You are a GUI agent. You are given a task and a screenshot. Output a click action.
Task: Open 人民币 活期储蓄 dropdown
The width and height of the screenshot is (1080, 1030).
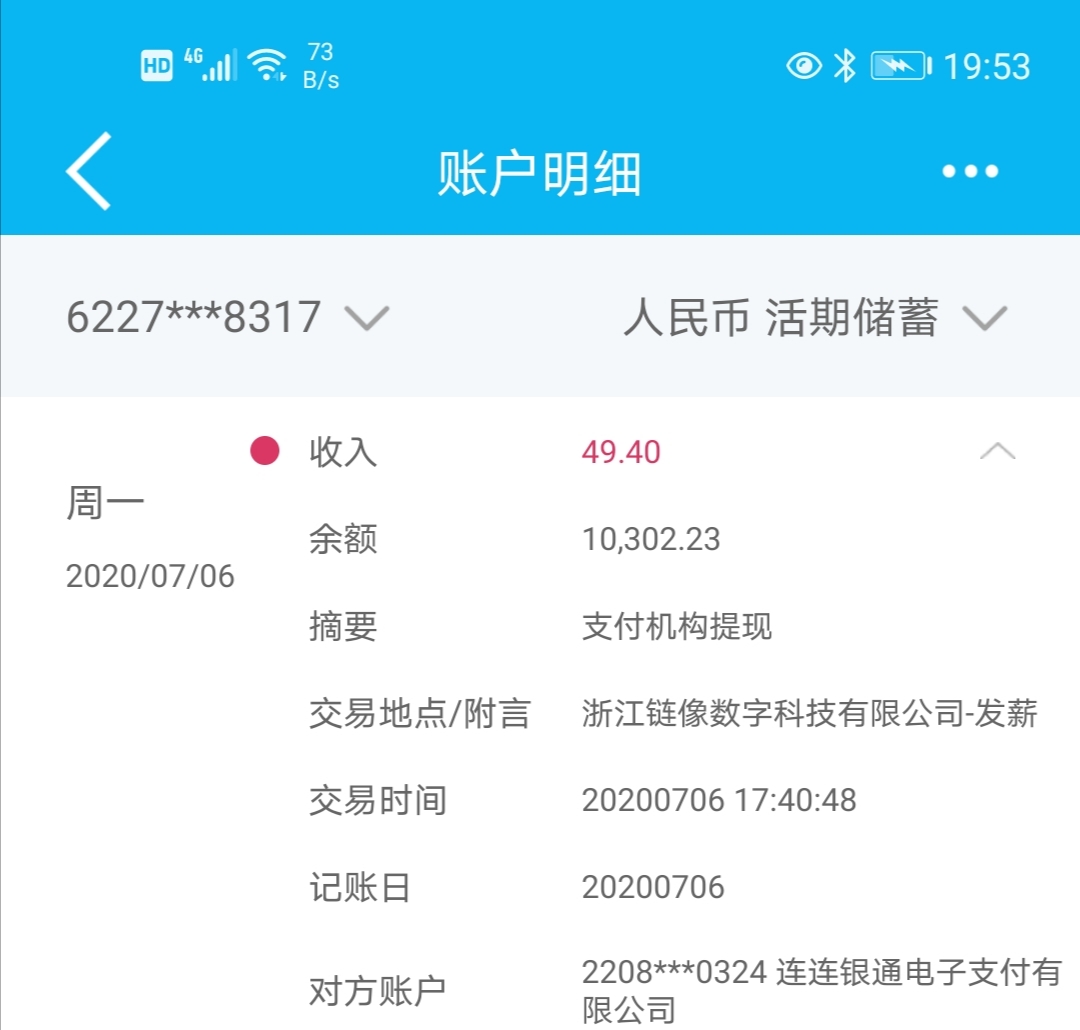pos(815,318)
